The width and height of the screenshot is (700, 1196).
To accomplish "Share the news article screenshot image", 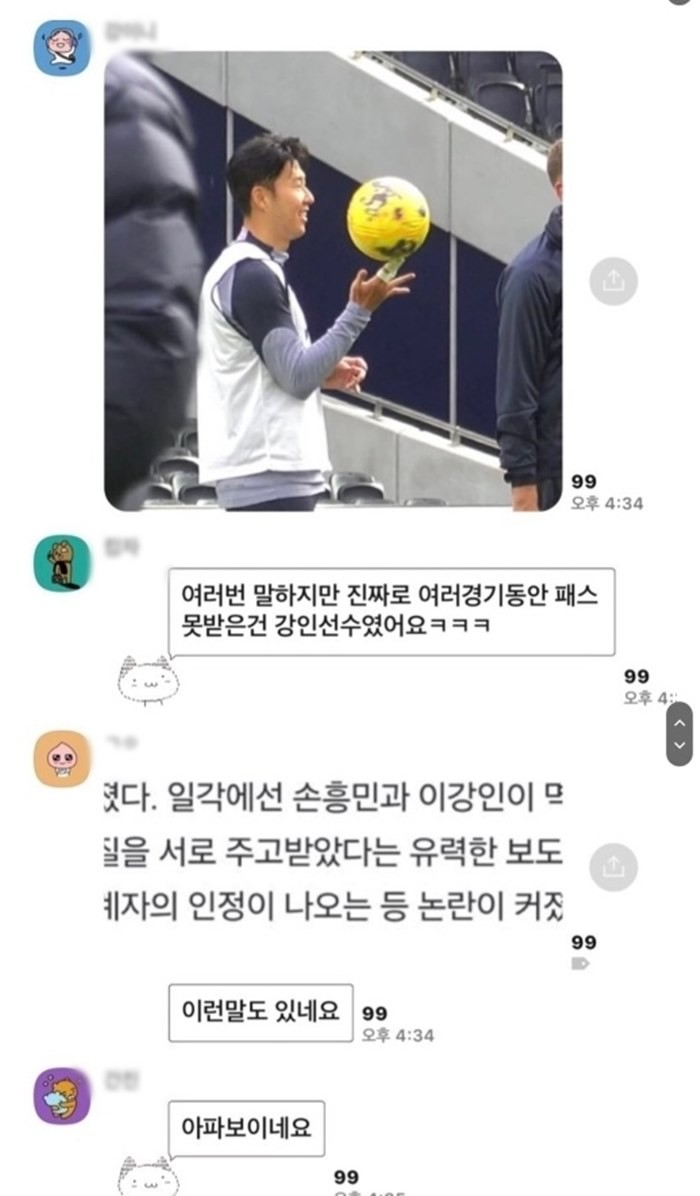I will [613, 867].
